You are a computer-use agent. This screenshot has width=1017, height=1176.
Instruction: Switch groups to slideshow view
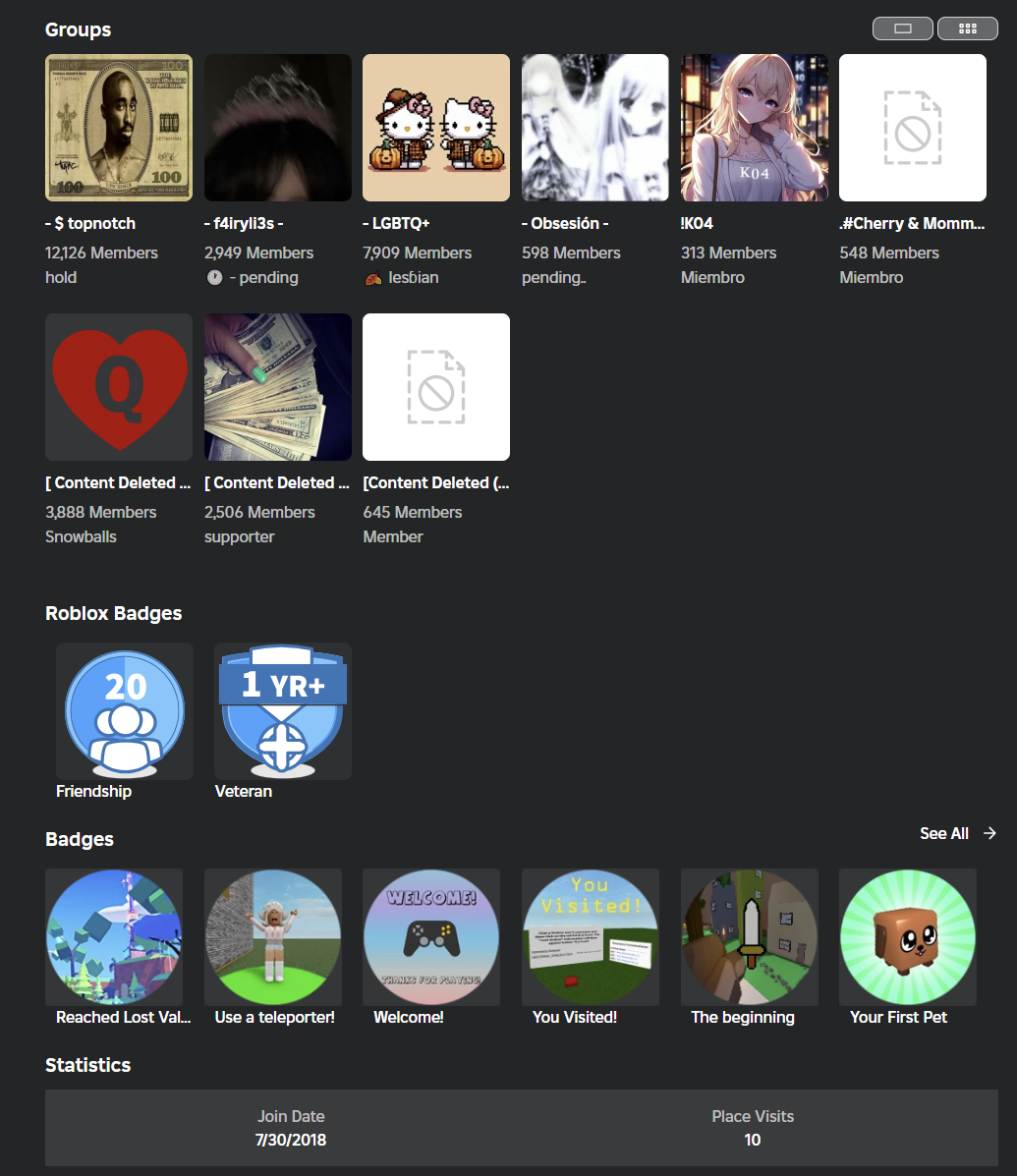click(902, 28)
